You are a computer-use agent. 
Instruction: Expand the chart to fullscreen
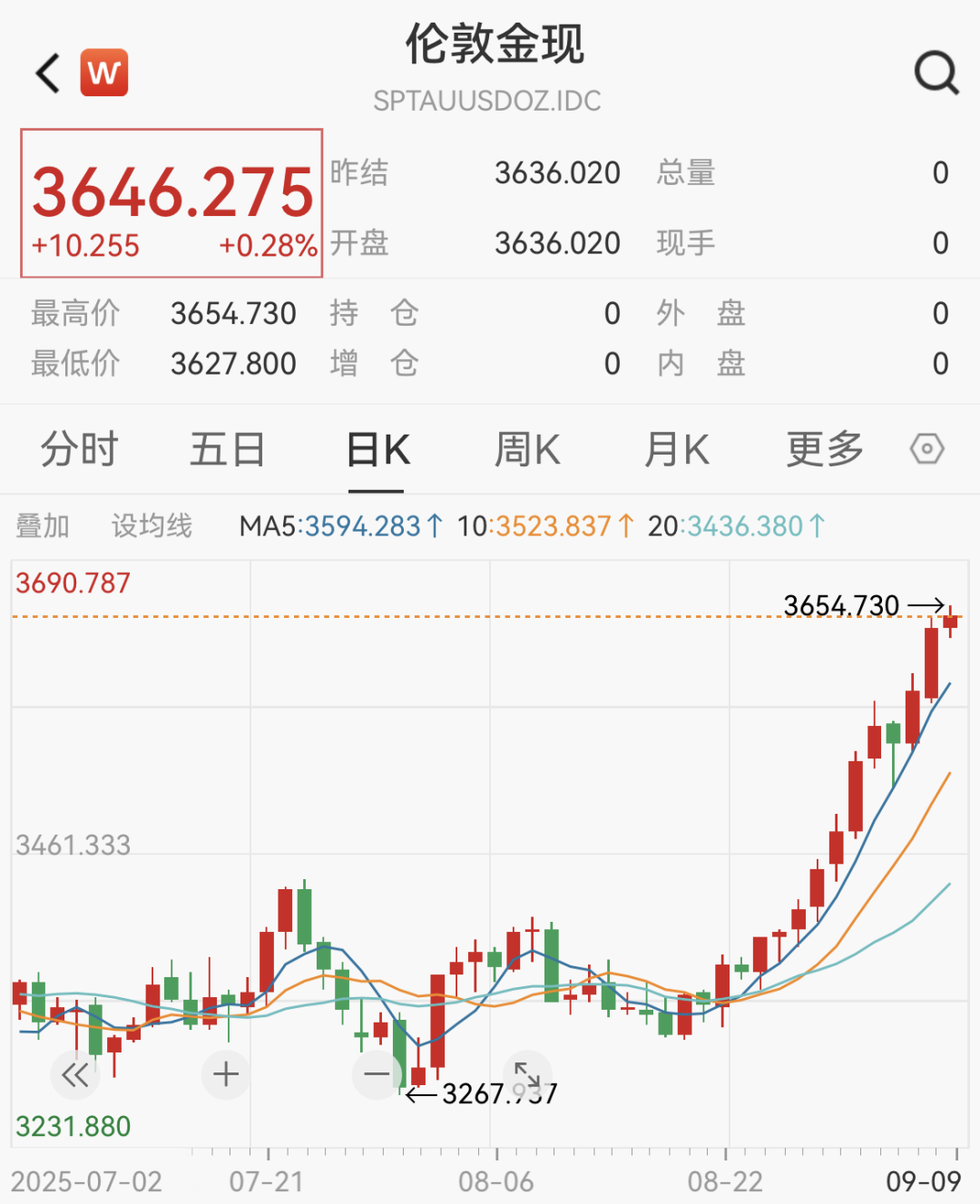tap(527, 1074)
